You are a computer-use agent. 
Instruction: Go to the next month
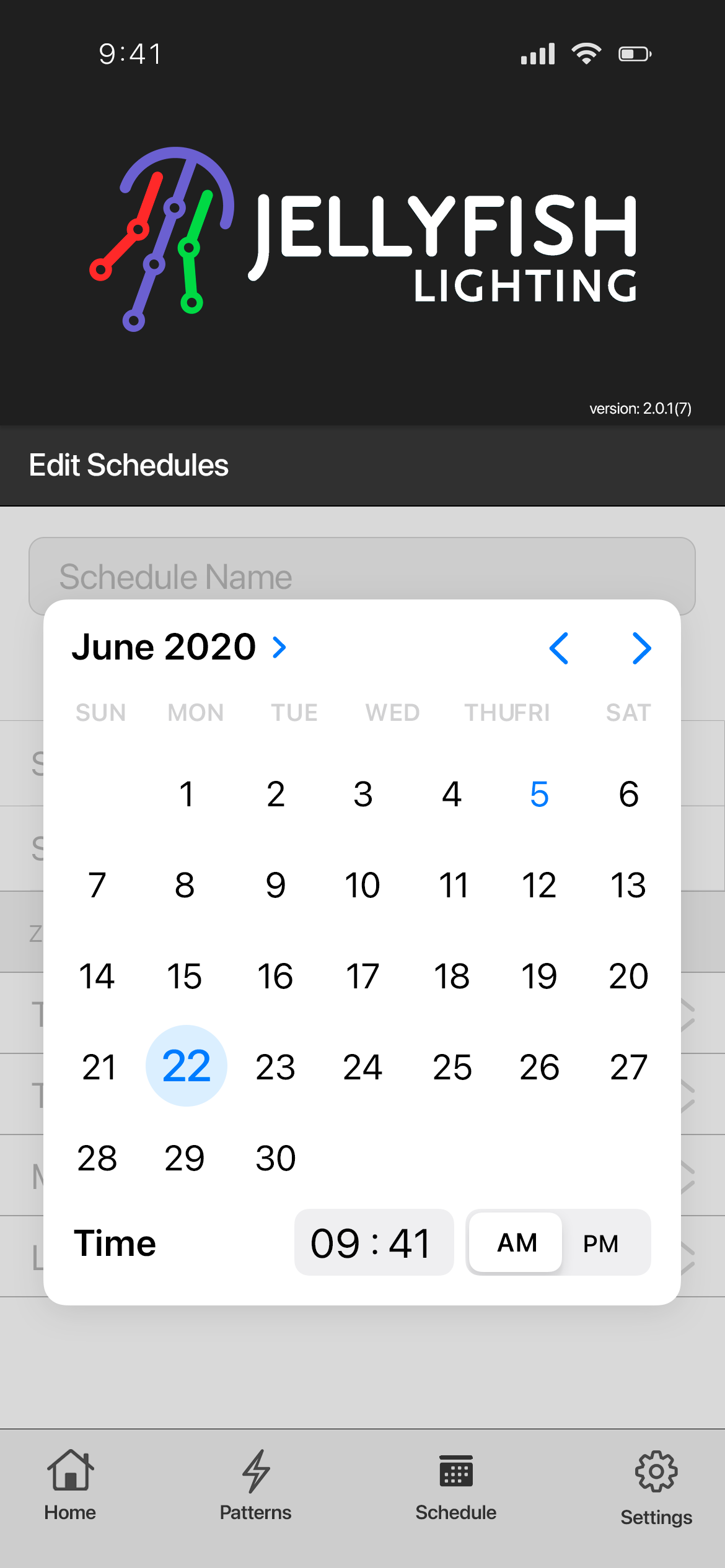tap(641, 648)
